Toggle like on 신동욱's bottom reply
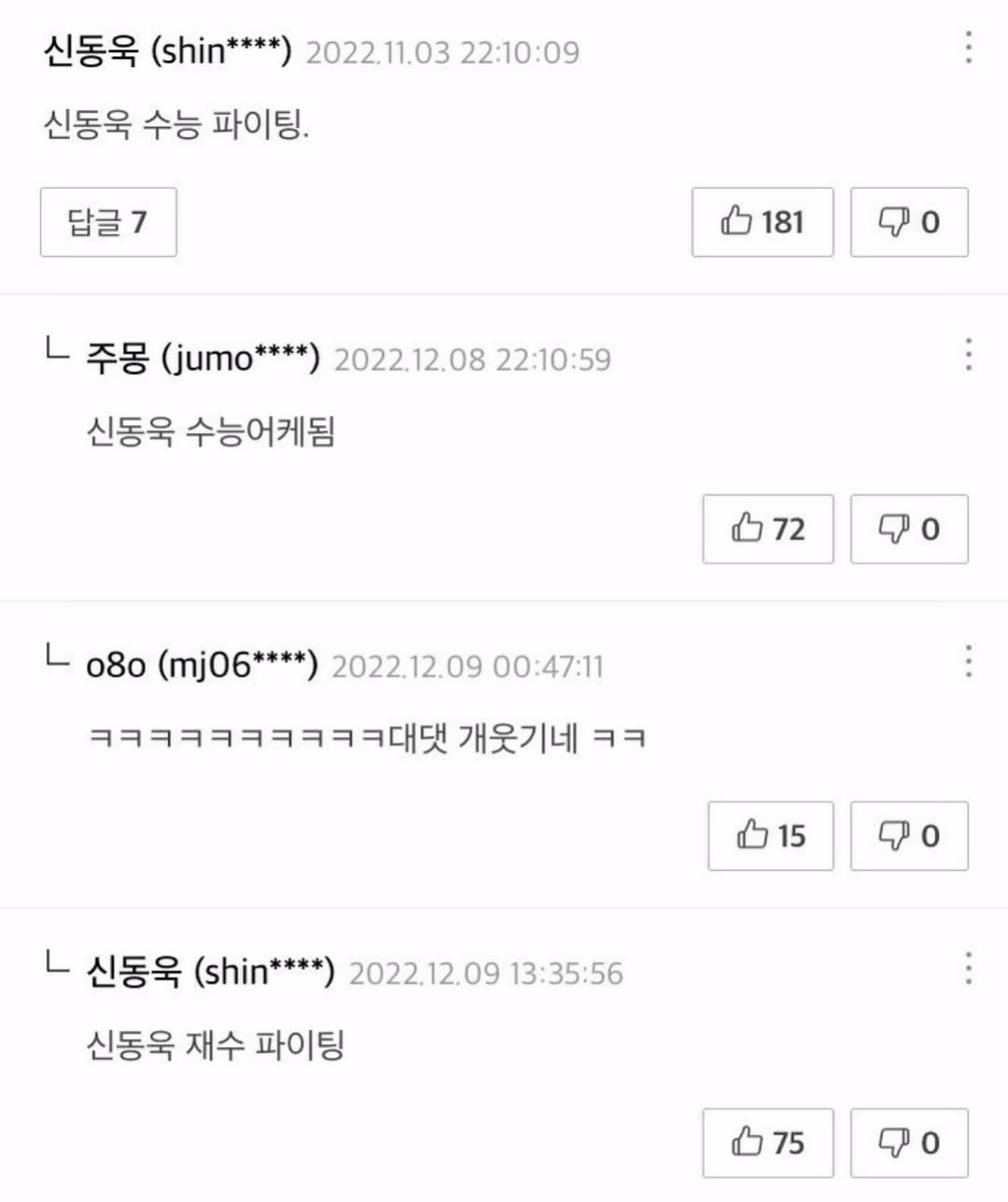The width and height of the screenshot is (1008, 1202). tap(767, 1142)
